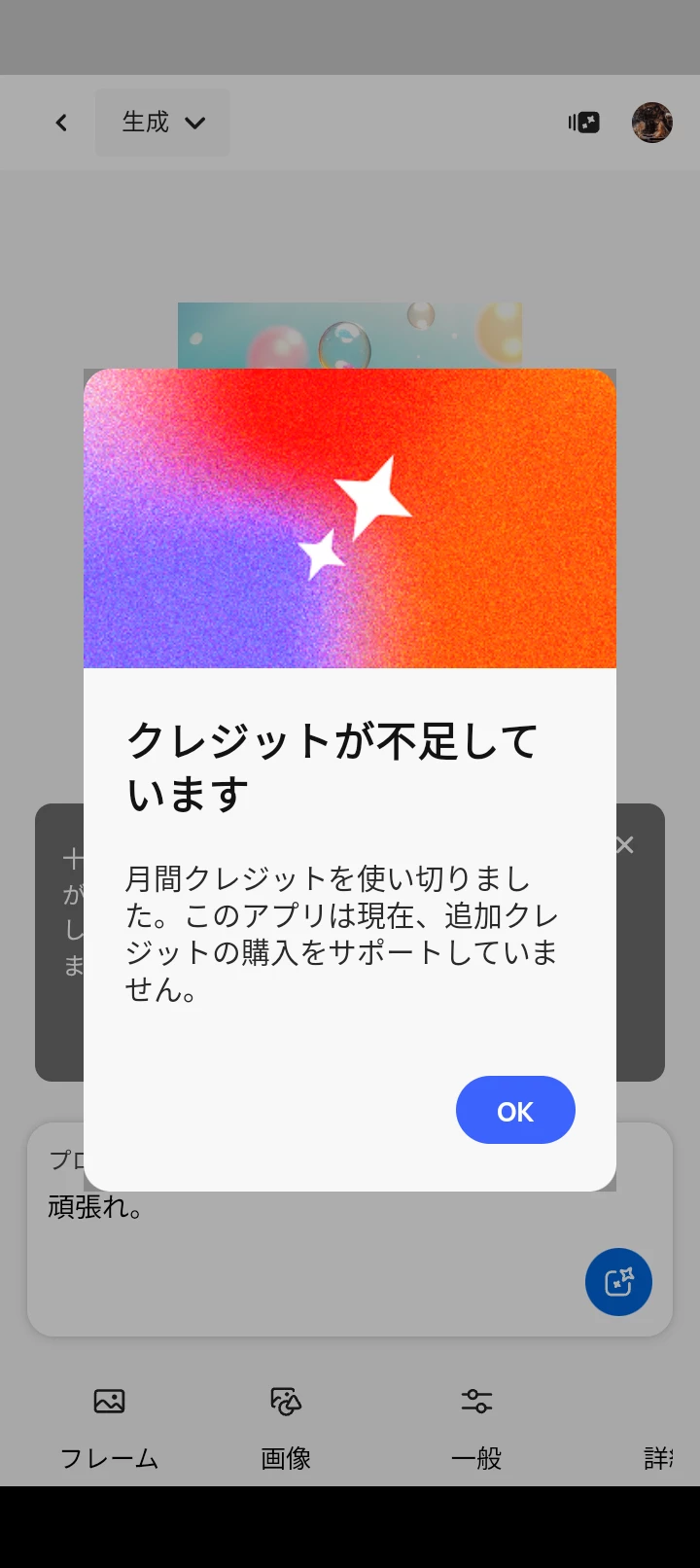Switch to the フレーム tab
Screen dimensions: 700x1568
109,1426
